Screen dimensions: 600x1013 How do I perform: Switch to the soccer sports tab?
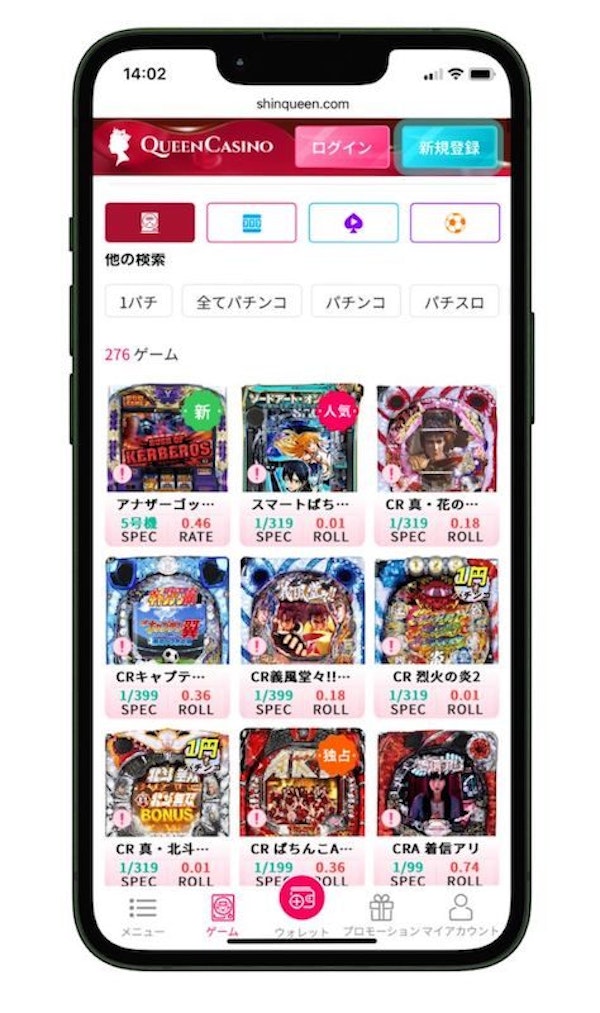(455, 223)
